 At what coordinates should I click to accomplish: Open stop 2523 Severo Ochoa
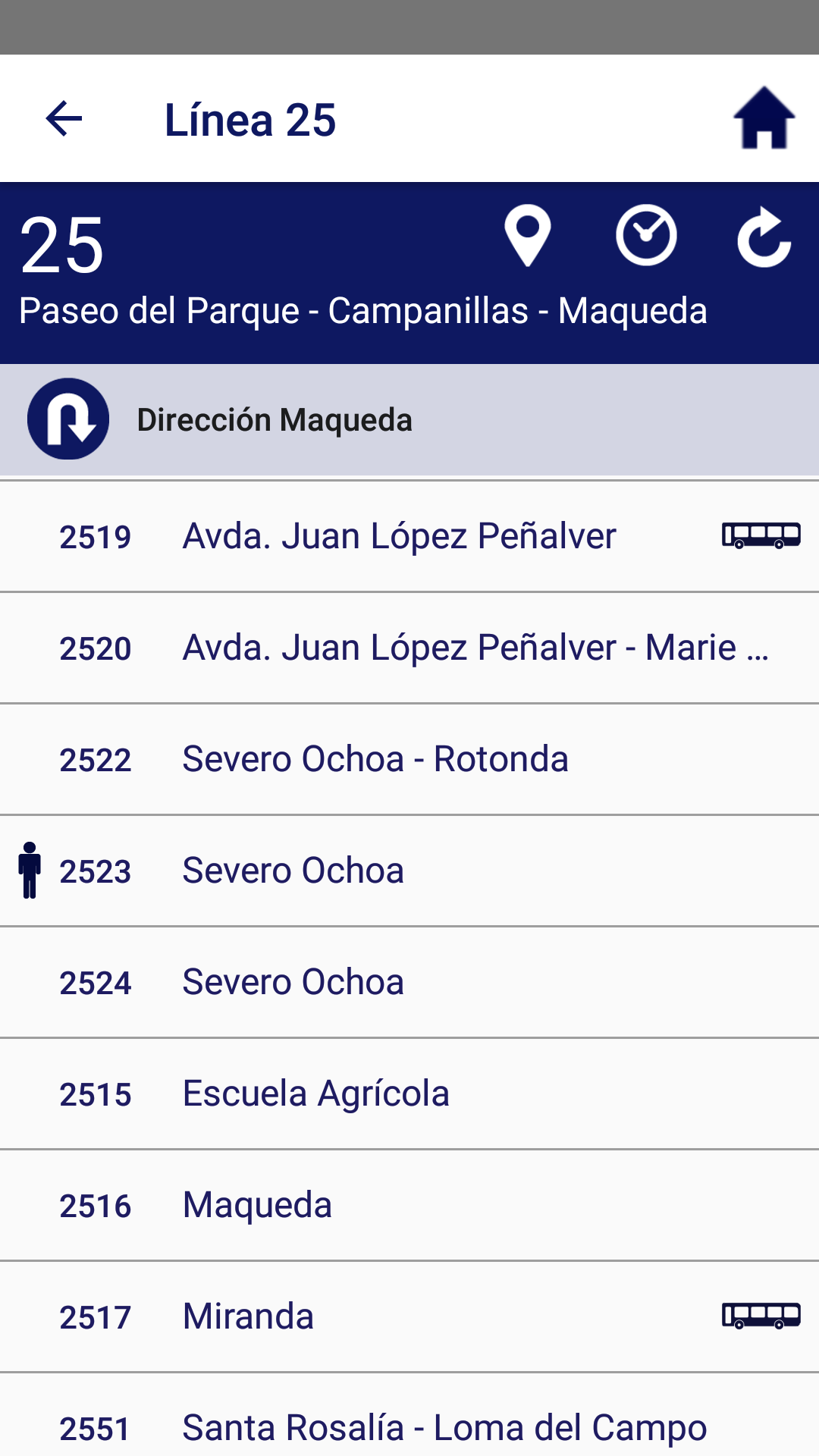point(293,871)
